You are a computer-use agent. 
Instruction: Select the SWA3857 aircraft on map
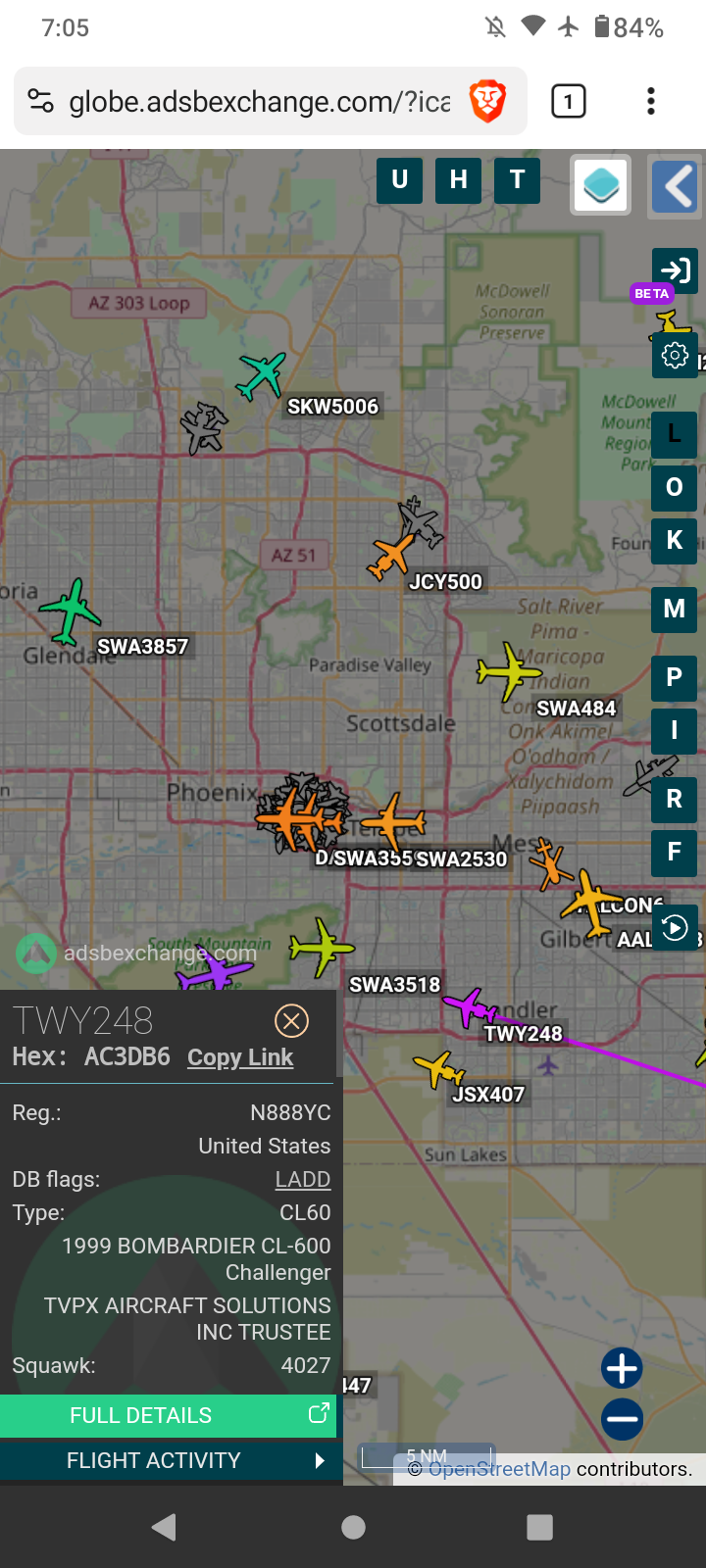click(x=71, y=612)
